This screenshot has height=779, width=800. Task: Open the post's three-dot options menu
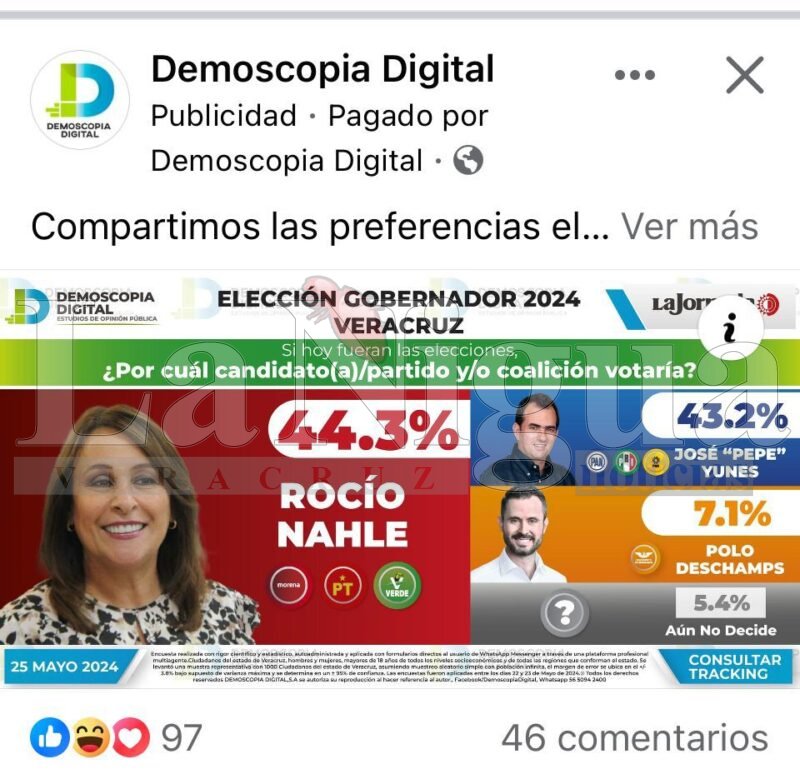coord(634,75)
